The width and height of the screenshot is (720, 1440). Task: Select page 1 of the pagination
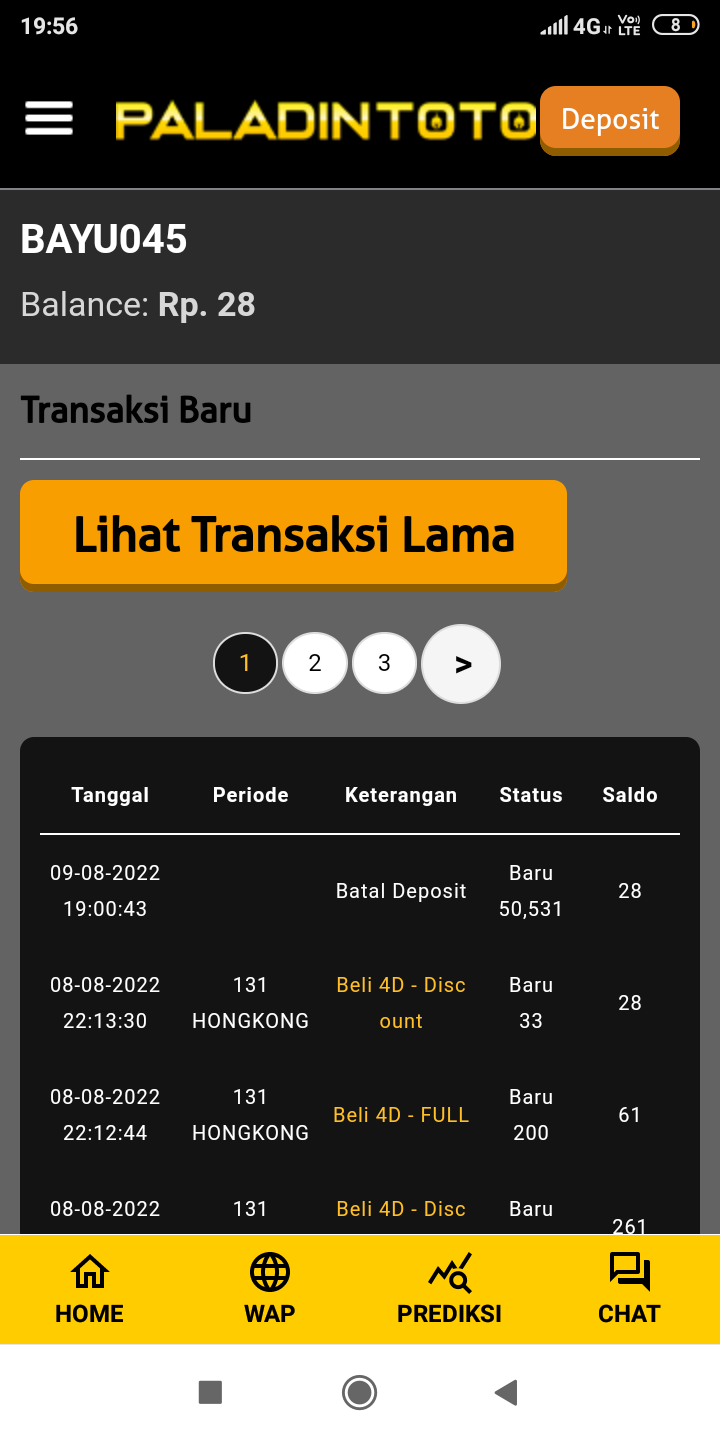pos(245,663)
